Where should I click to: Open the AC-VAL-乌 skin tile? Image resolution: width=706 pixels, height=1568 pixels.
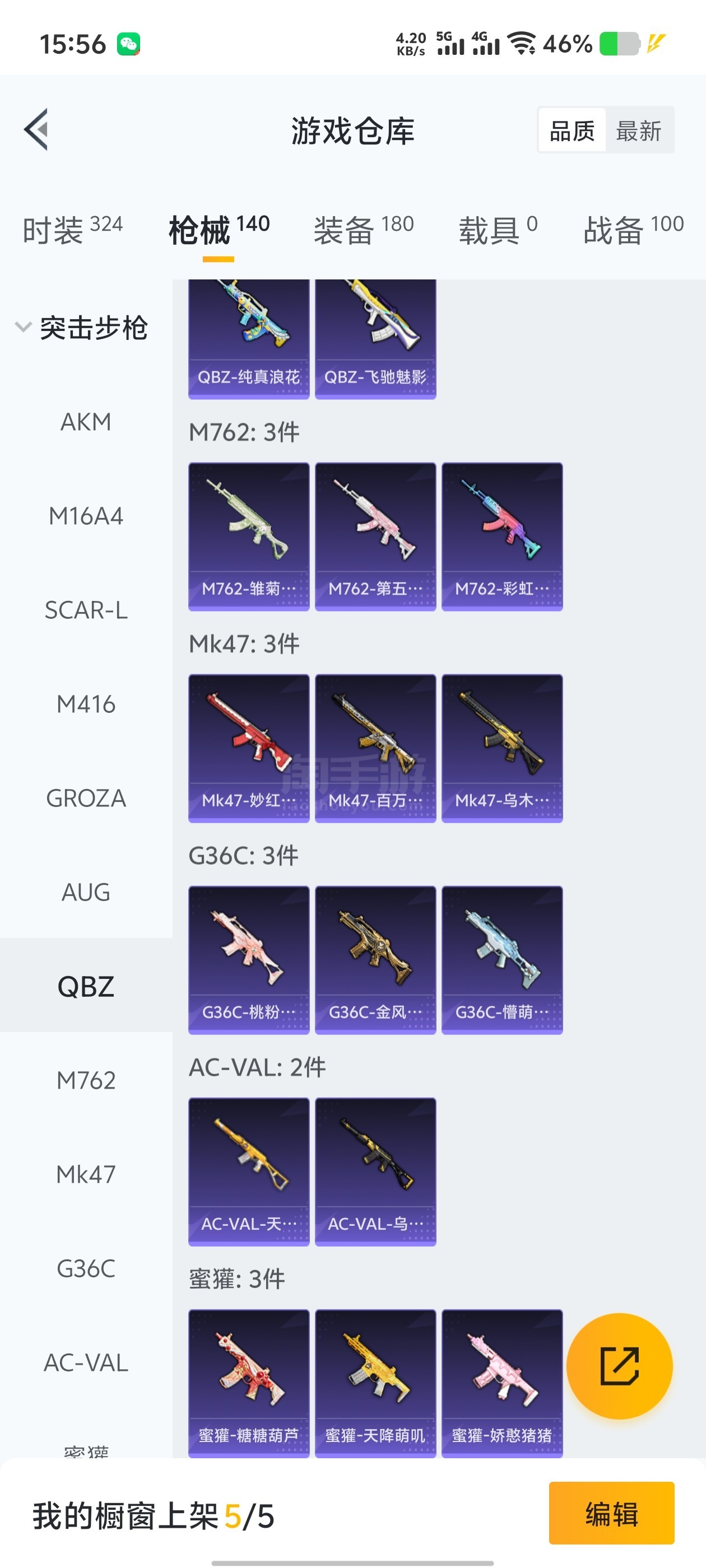point(375,1171)
